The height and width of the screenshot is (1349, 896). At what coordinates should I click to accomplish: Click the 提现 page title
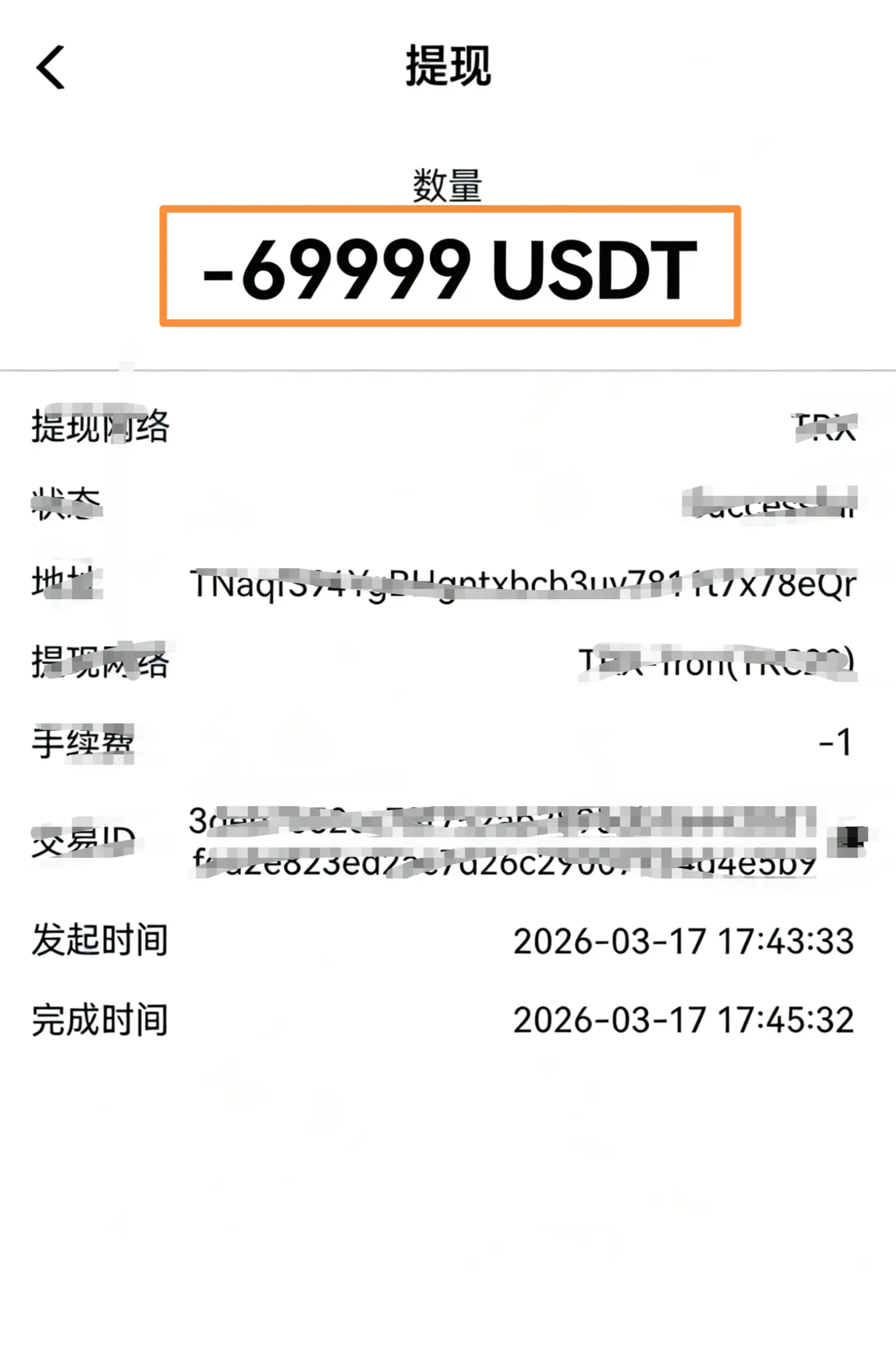(x=448, y=66)
